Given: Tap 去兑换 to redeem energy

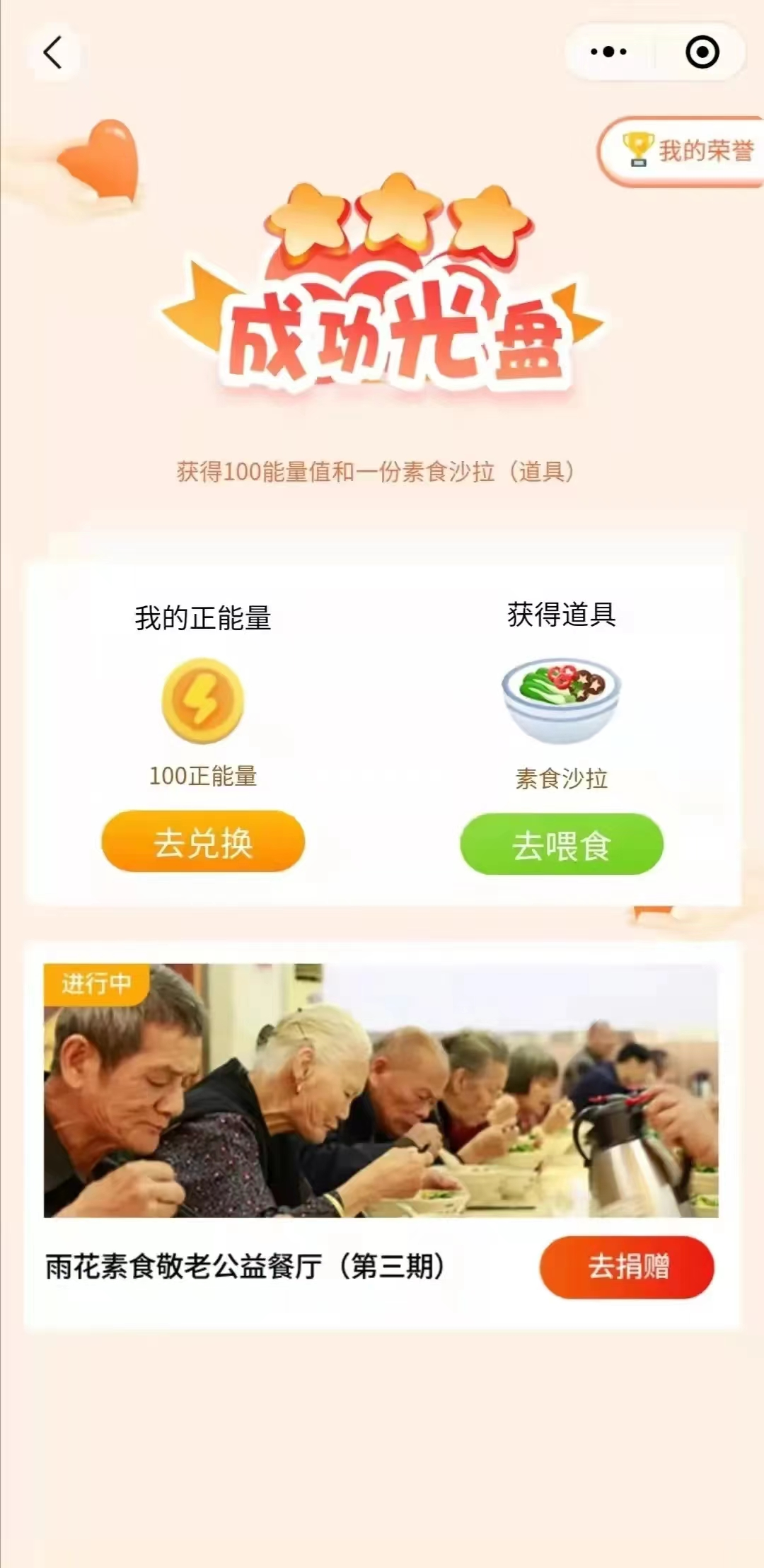Looking at the screenshot, I should coord(203,842).
